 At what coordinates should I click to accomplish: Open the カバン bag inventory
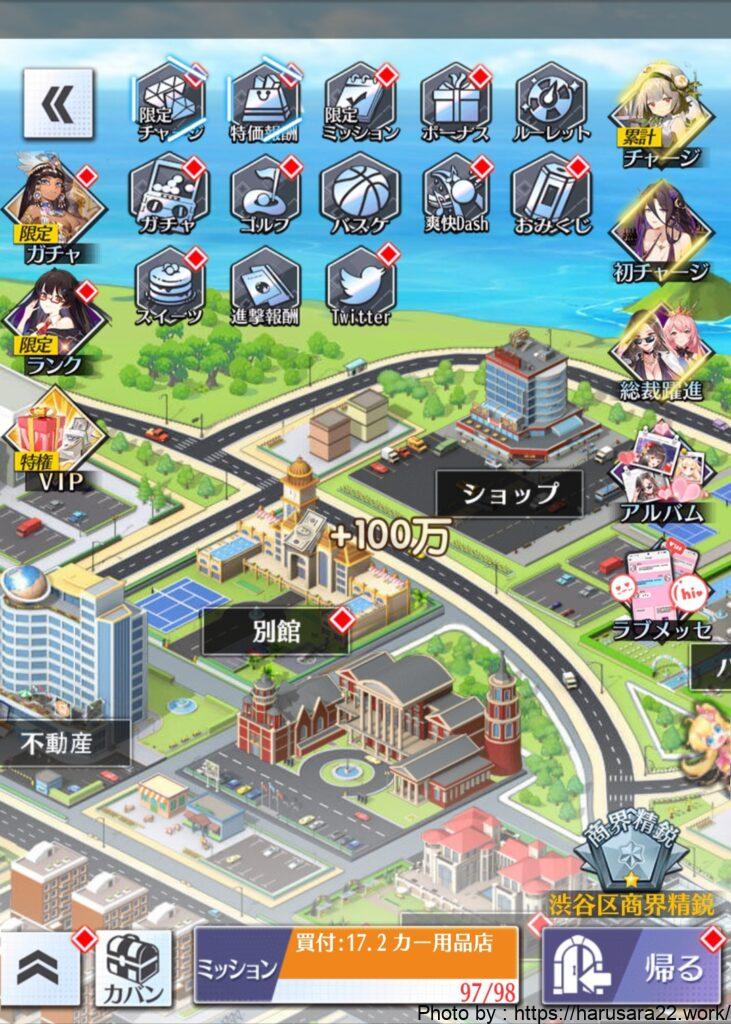(x=133, y=968)
